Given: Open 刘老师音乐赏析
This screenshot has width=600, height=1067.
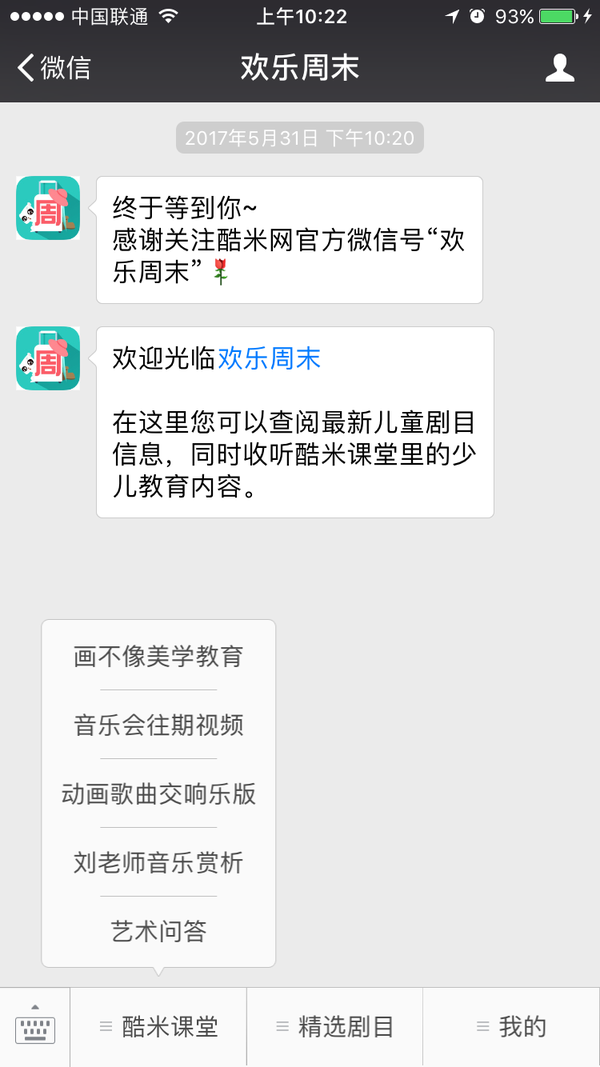Looking at the screenshot, I should tap(159, 863).
